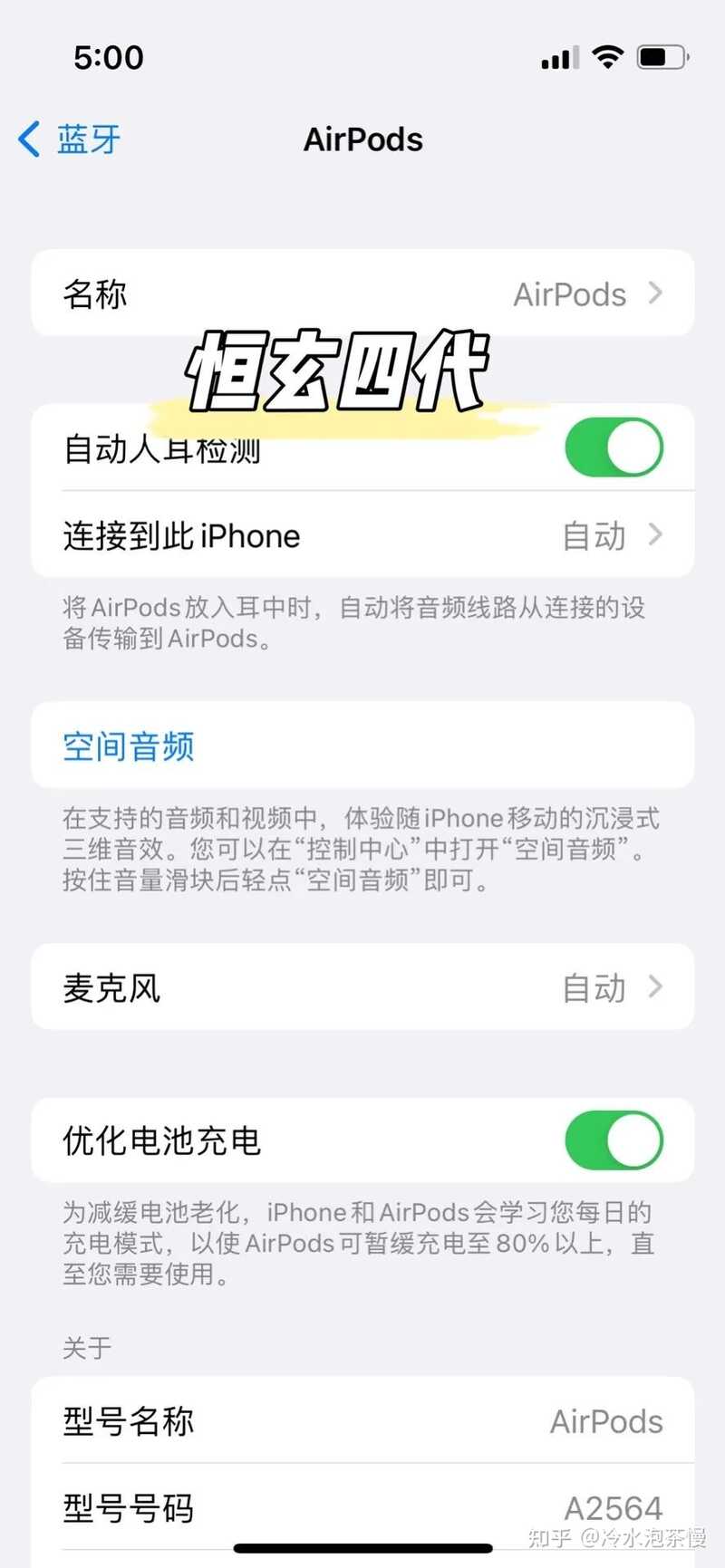Image resolution: width=725 pixels, height=1568 pixels.
Task: Toggle off 自动入耳检测
Action: [614, 447]
